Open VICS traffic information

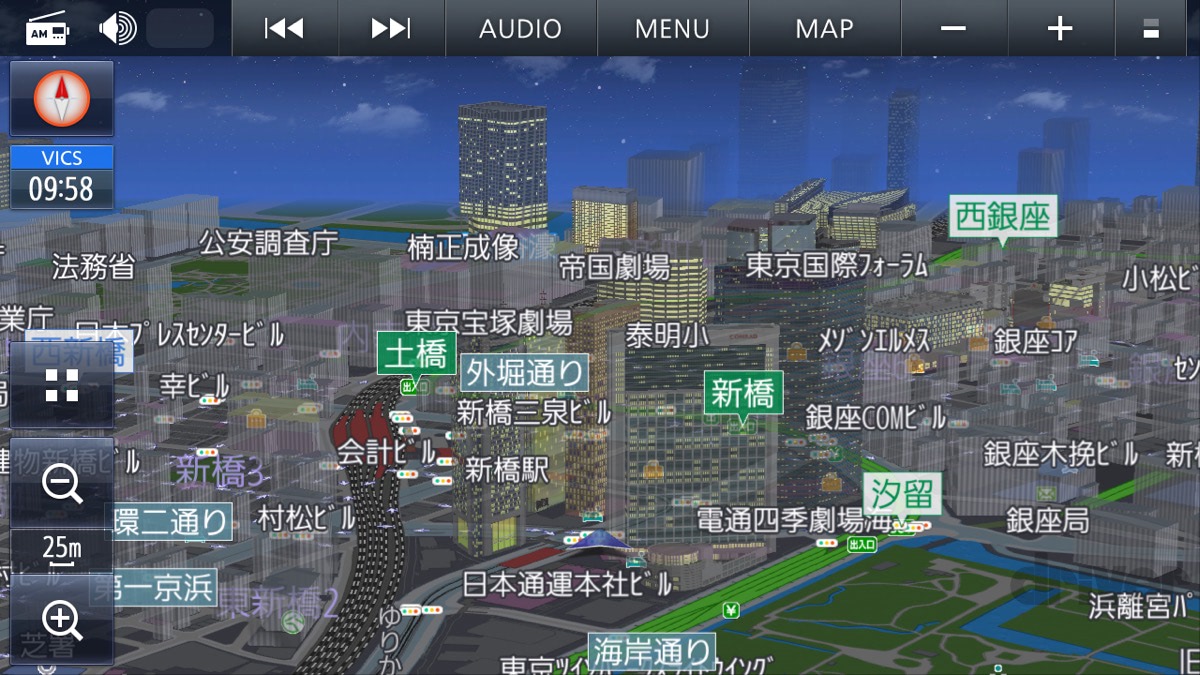click(62, 176)
